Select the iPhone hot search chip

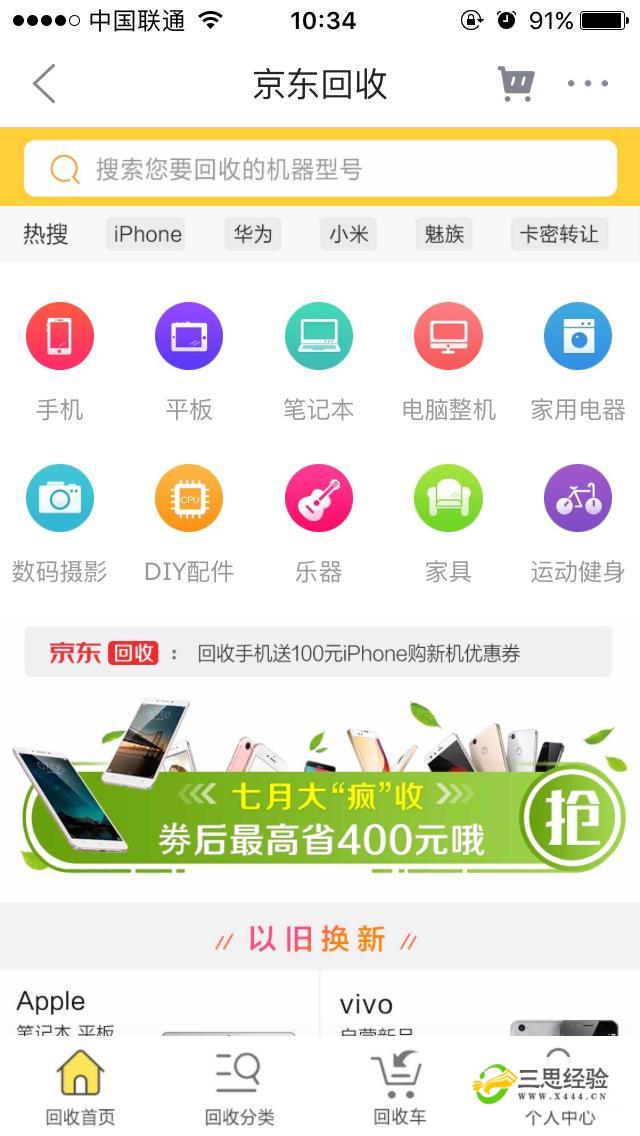click(x=147, y=234)
